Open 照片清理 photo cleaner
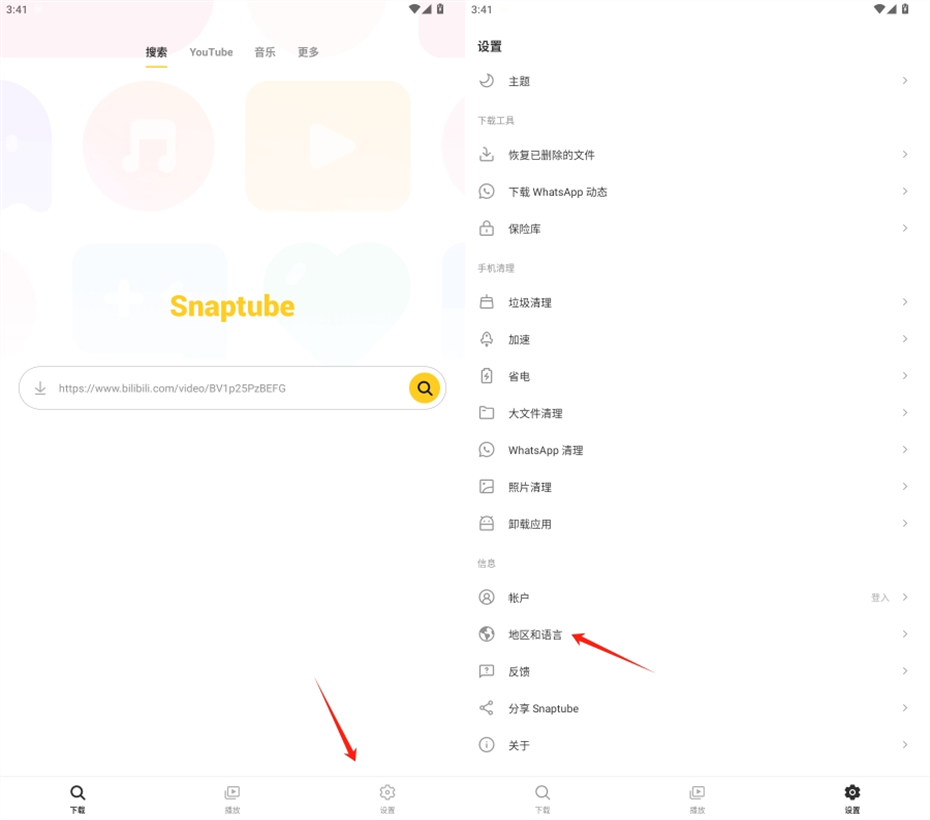930x820 pixels. pos(694,487)
